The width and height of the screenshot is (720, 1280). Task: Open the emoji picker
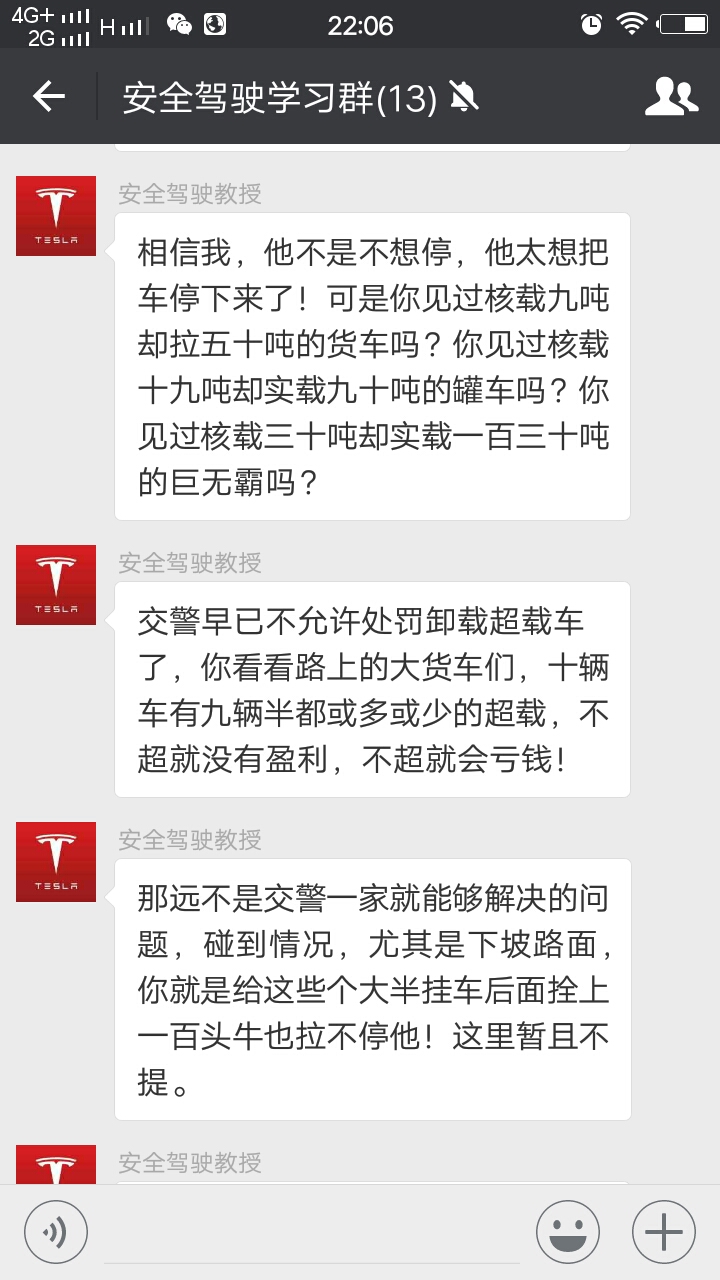pyautogui.click(x=567, y=1230)
